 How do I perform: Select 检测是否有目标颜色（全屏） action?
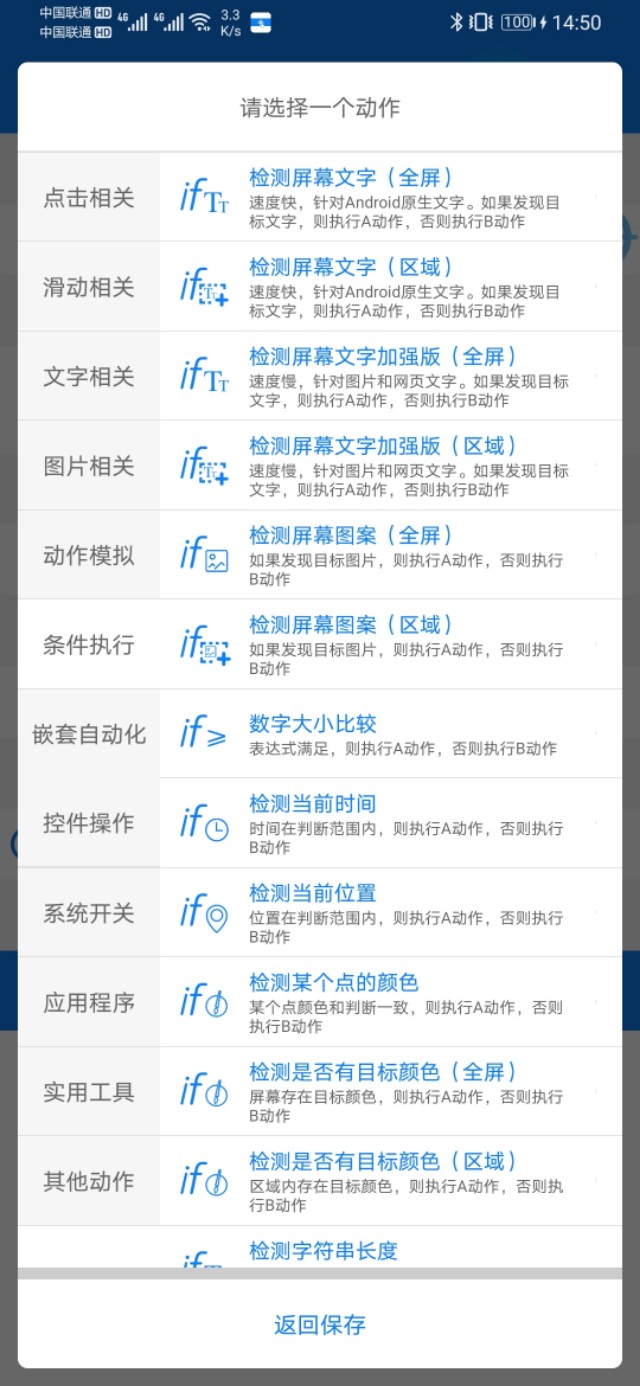(x=390, y=1091)
